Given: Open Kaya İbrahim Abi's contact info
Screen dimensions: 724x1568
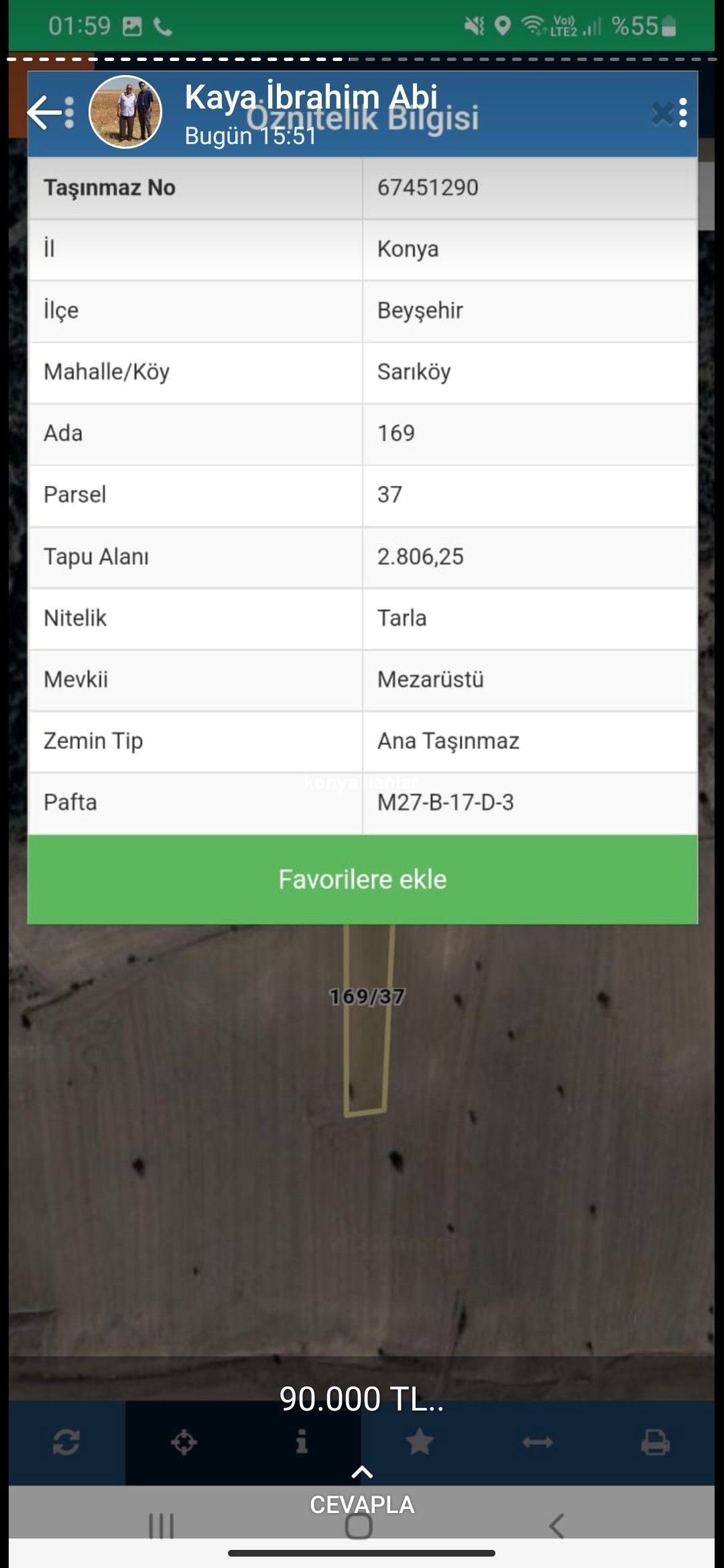Looking at the screenshot, I should (x=125, y=112).
